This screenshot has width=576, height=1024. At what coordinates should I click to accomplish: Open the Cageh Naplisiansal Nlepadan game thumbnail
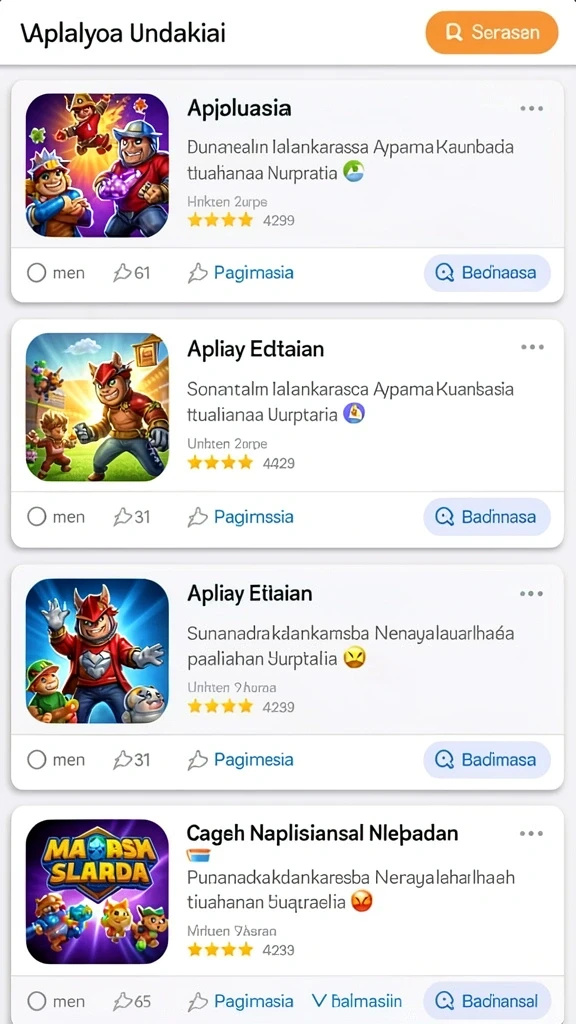[x=97, y=891]
